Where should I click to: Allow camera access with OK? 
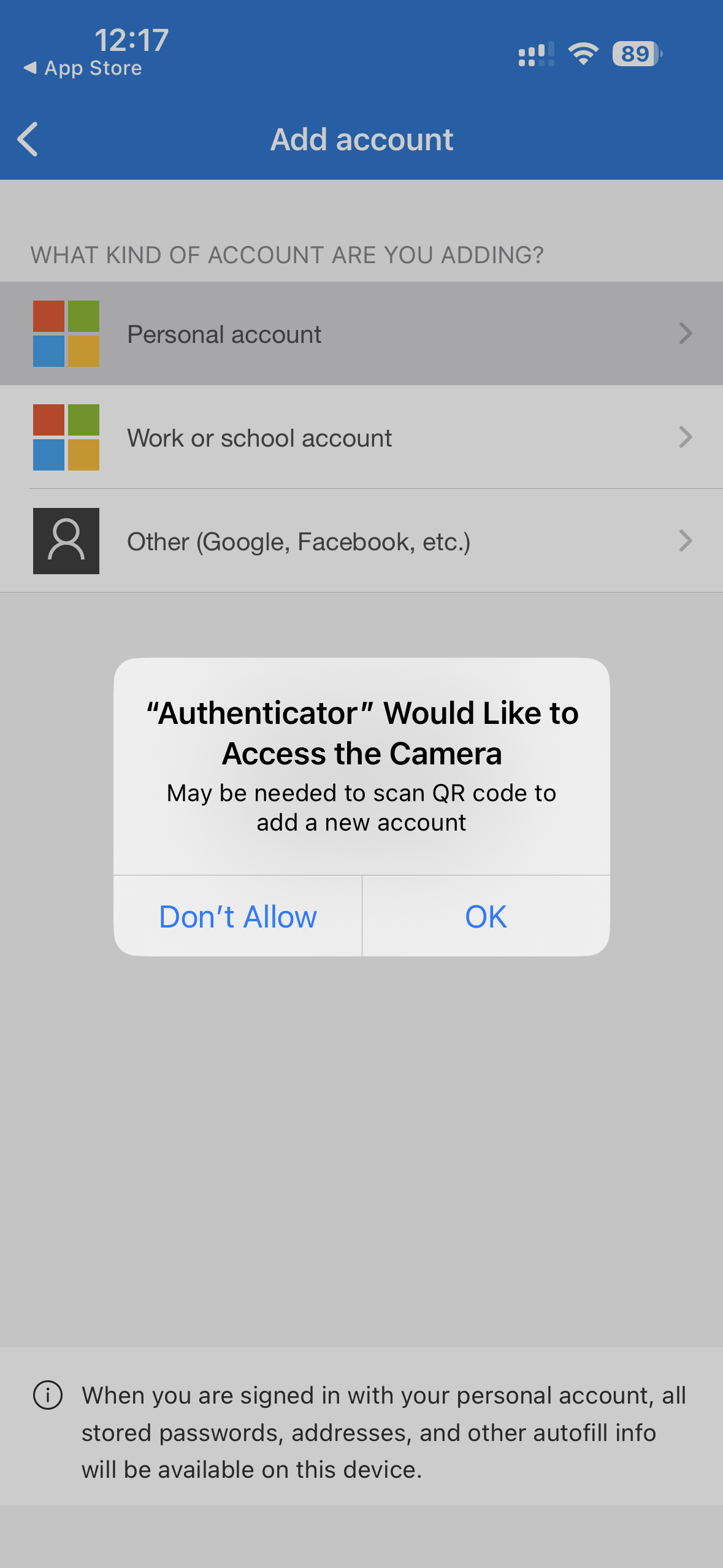click(x=486, y=917)
